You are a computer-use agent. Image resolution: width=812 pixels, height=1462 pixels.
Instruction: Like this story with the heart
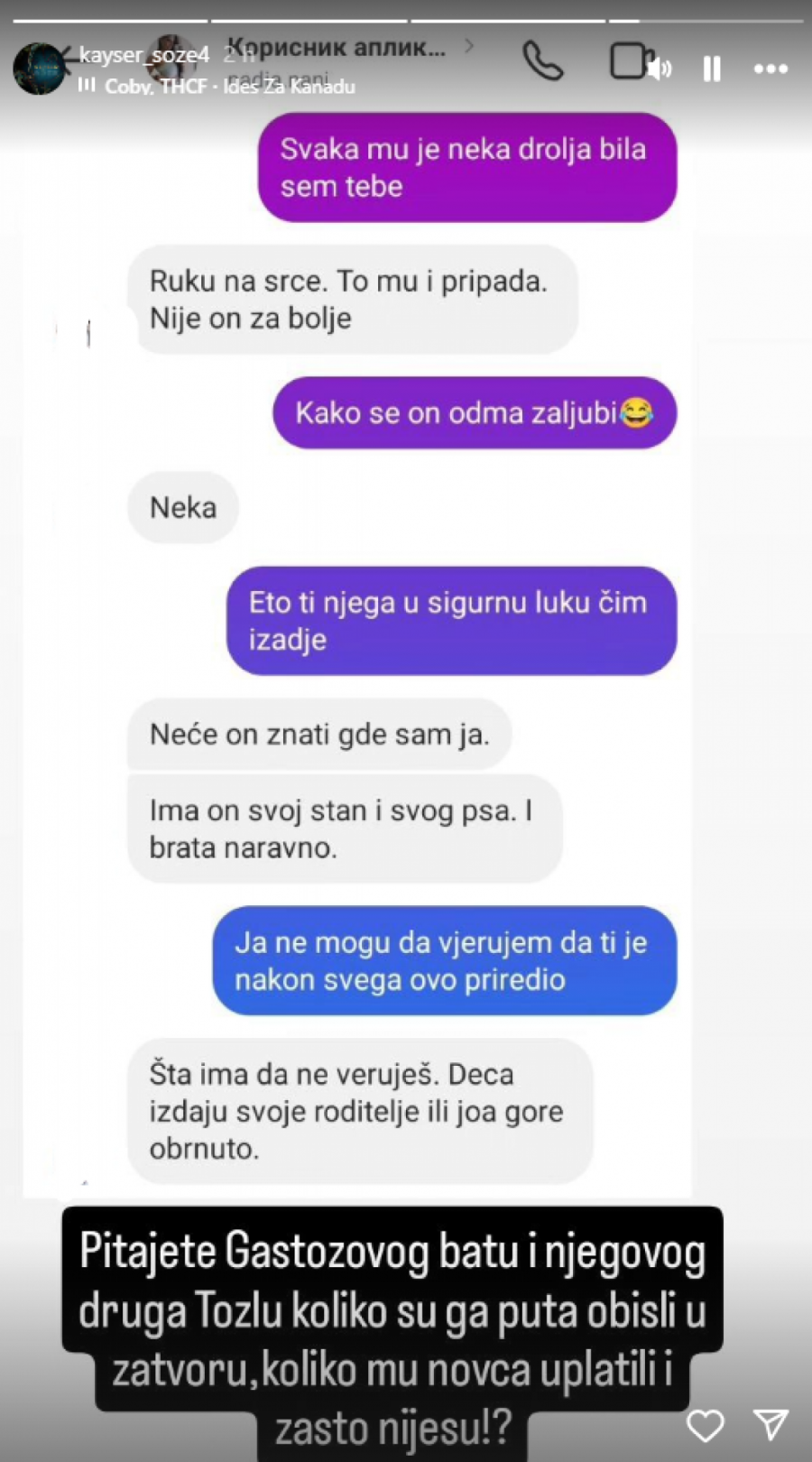click(x=705, y=1425)
